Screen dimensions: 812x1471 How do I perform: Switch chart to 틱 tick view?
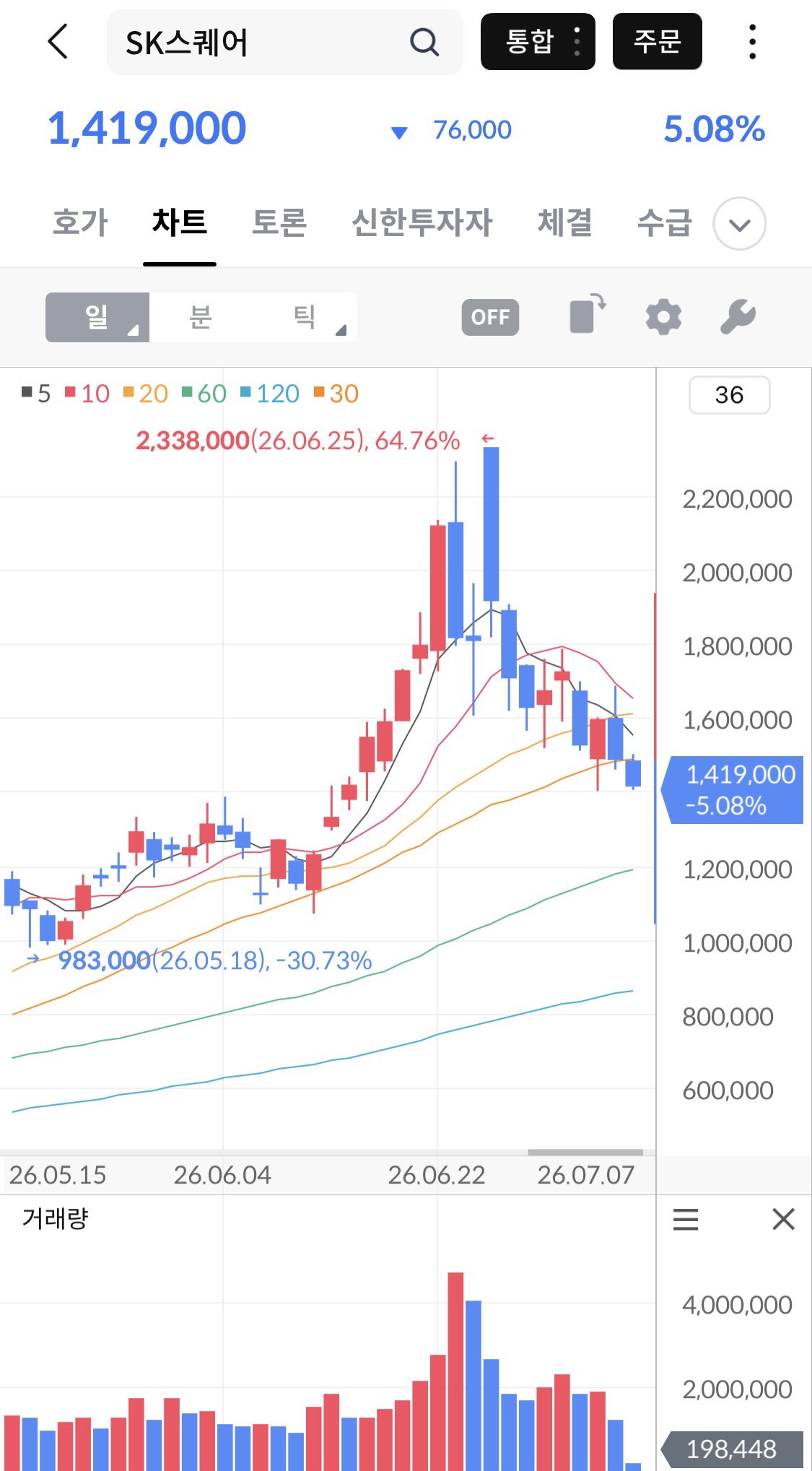[305, 317]
